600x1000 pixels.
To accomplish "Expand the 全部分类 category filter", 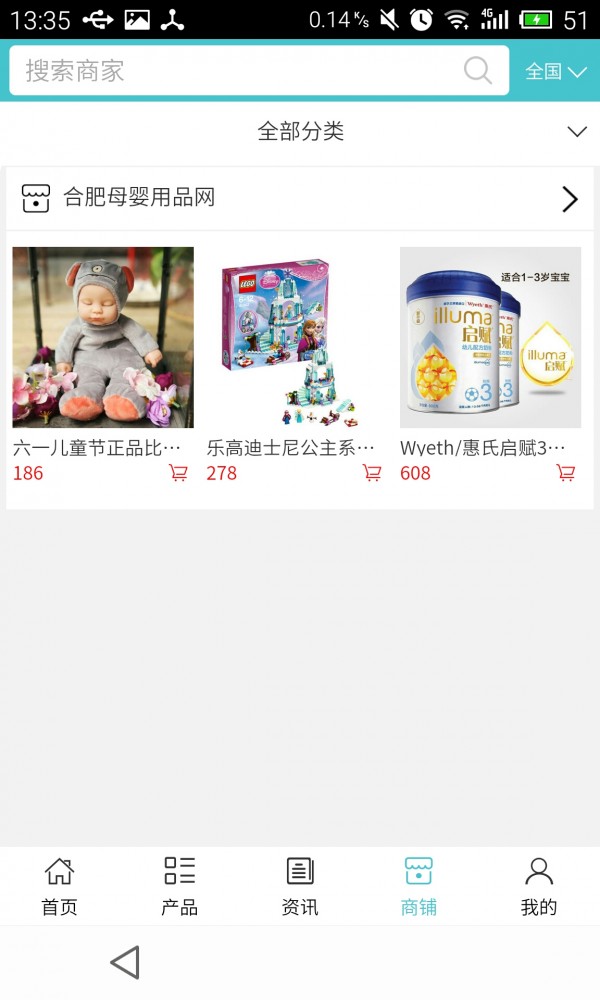I will pyautogui.click(x=300, y=132).
